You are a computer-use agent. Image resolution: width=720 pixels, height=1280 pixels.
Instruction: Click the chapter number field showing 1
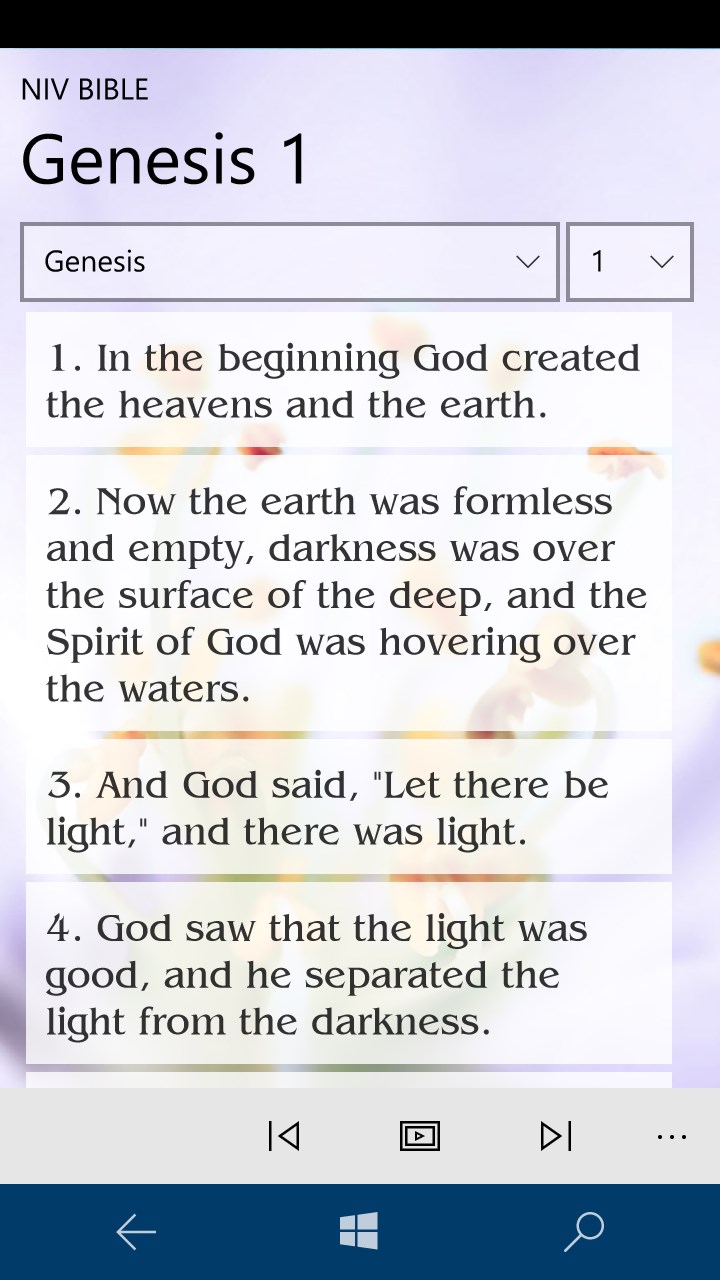[629, 262]
